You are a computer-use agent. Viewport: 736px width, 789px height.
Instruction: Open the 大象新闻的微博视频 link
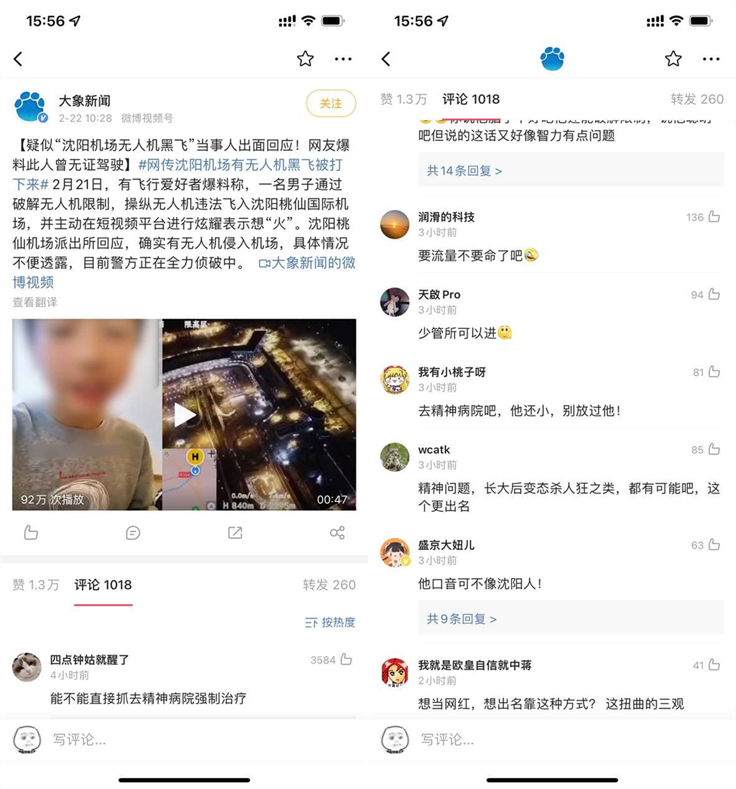(x=305, y=263)
